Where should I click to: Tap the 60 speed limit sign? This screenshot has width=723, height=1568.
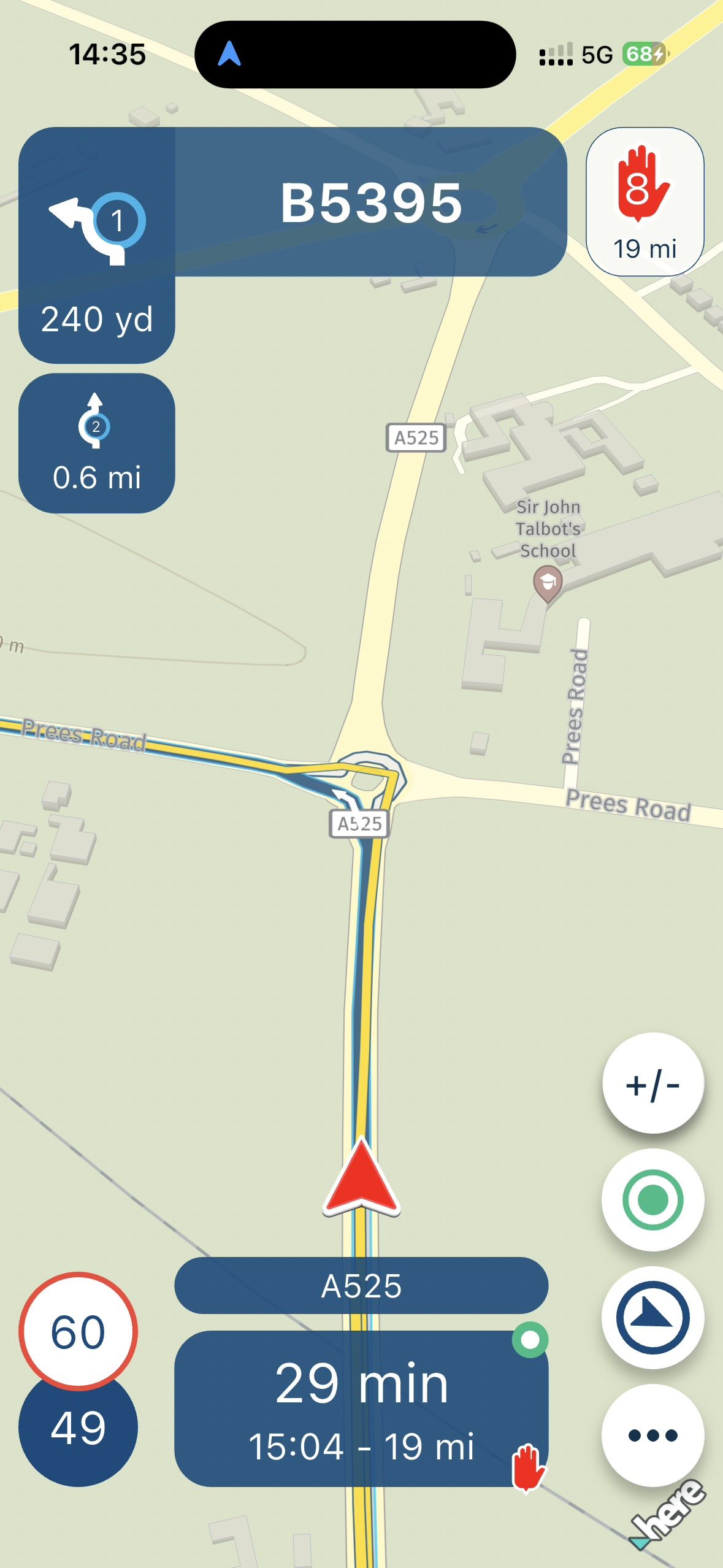click(x=78, y=1331)
